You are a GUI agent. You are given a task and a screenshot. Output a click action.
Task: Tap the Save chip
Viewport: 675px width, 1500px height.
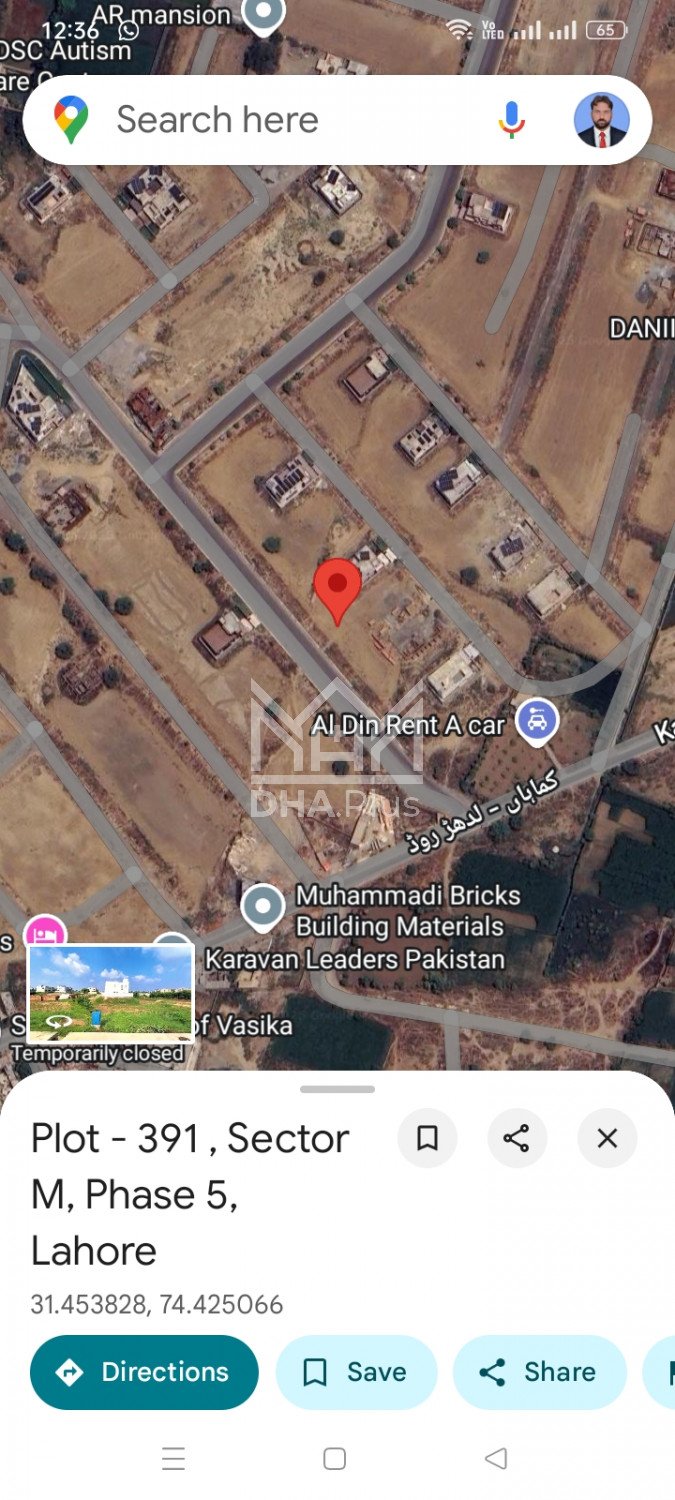coord(356,1372)
